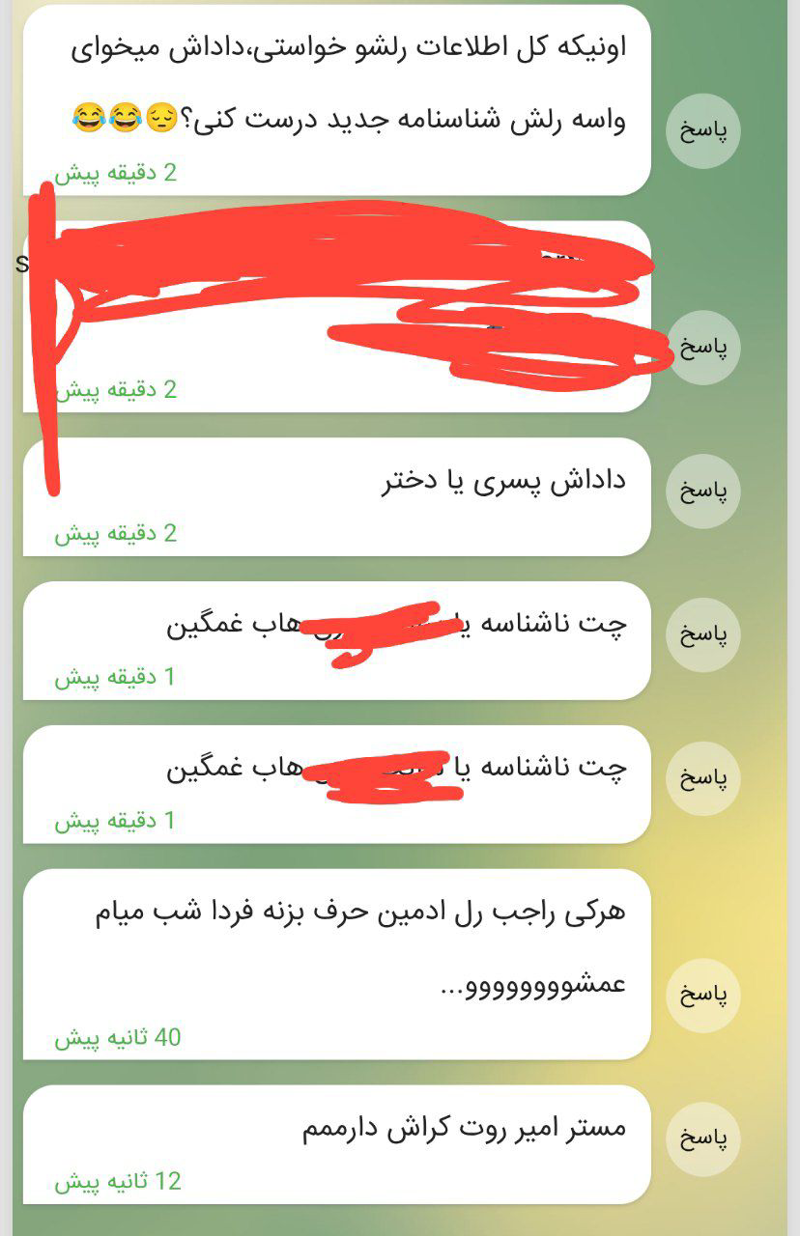Reply to the red-scribbled hidden message
This screenshot has height=1236, width=800.
click(x=703, y=347)
